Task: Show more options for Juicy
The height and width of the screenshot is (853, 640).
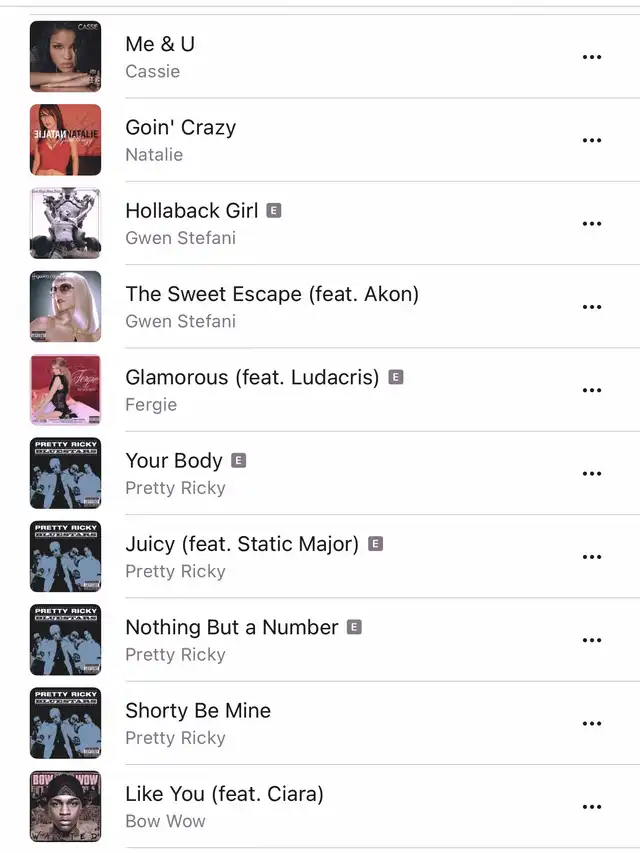Action: (x=592, y=557)
